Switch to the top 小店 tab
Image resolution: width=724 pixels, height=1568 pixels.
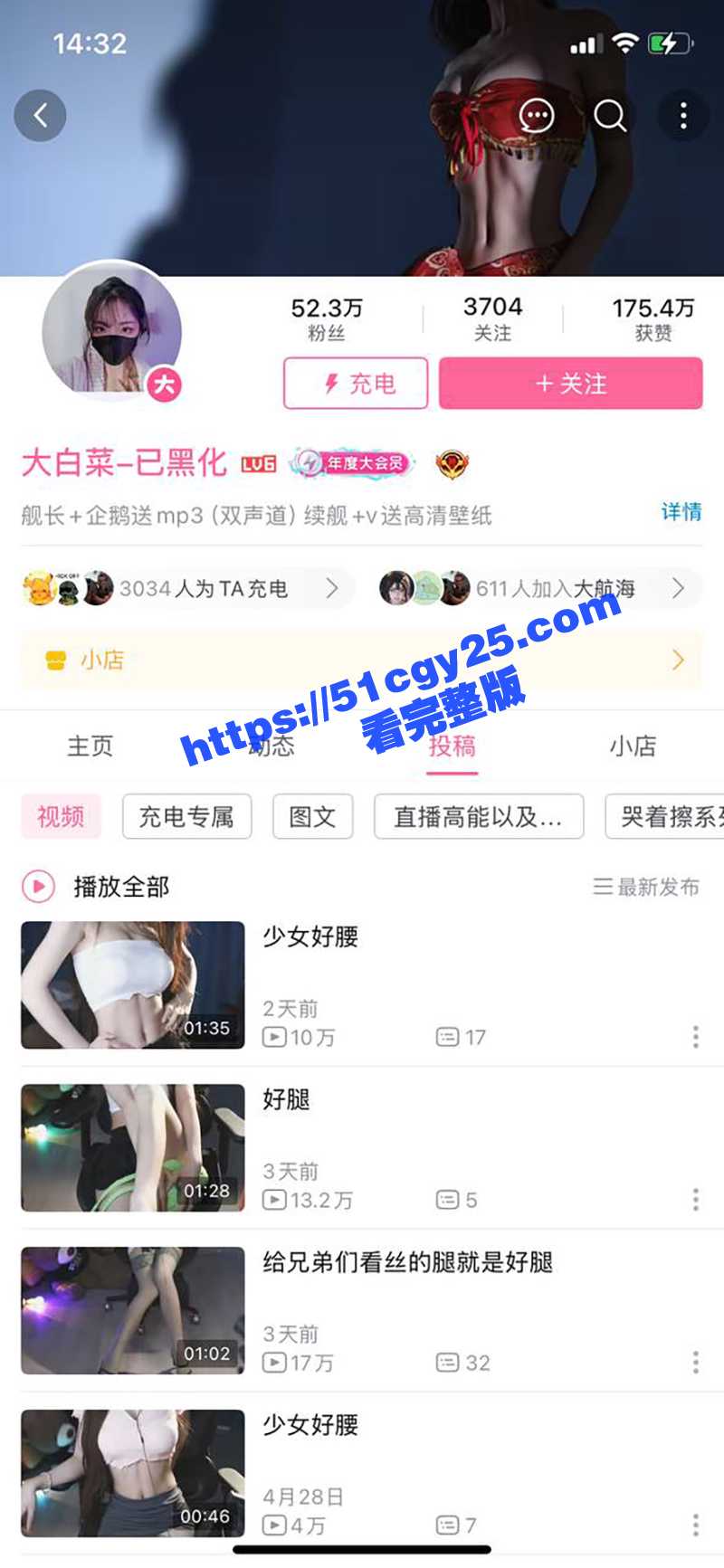click(633, 746)
